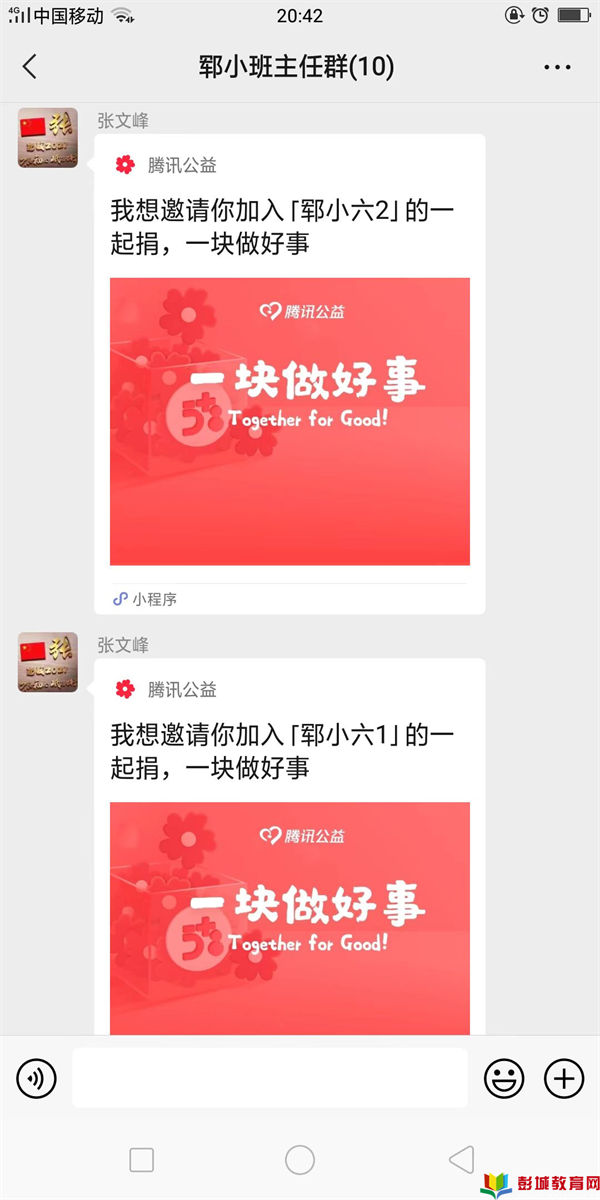The height and width of the screenshot is (1200, 600).
Task: Switch to voice message input
Action: [x=37, y=1078]
